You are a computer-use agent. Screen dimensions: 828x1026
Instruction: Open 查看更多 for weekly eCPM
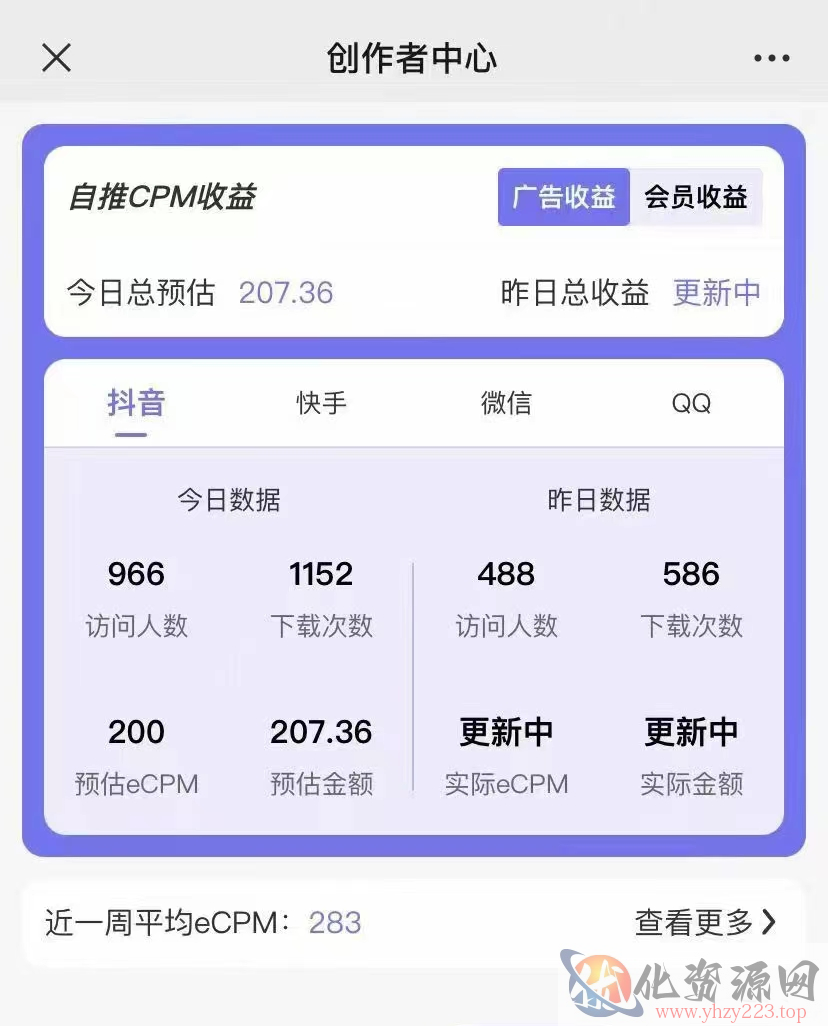pos(705,922)
